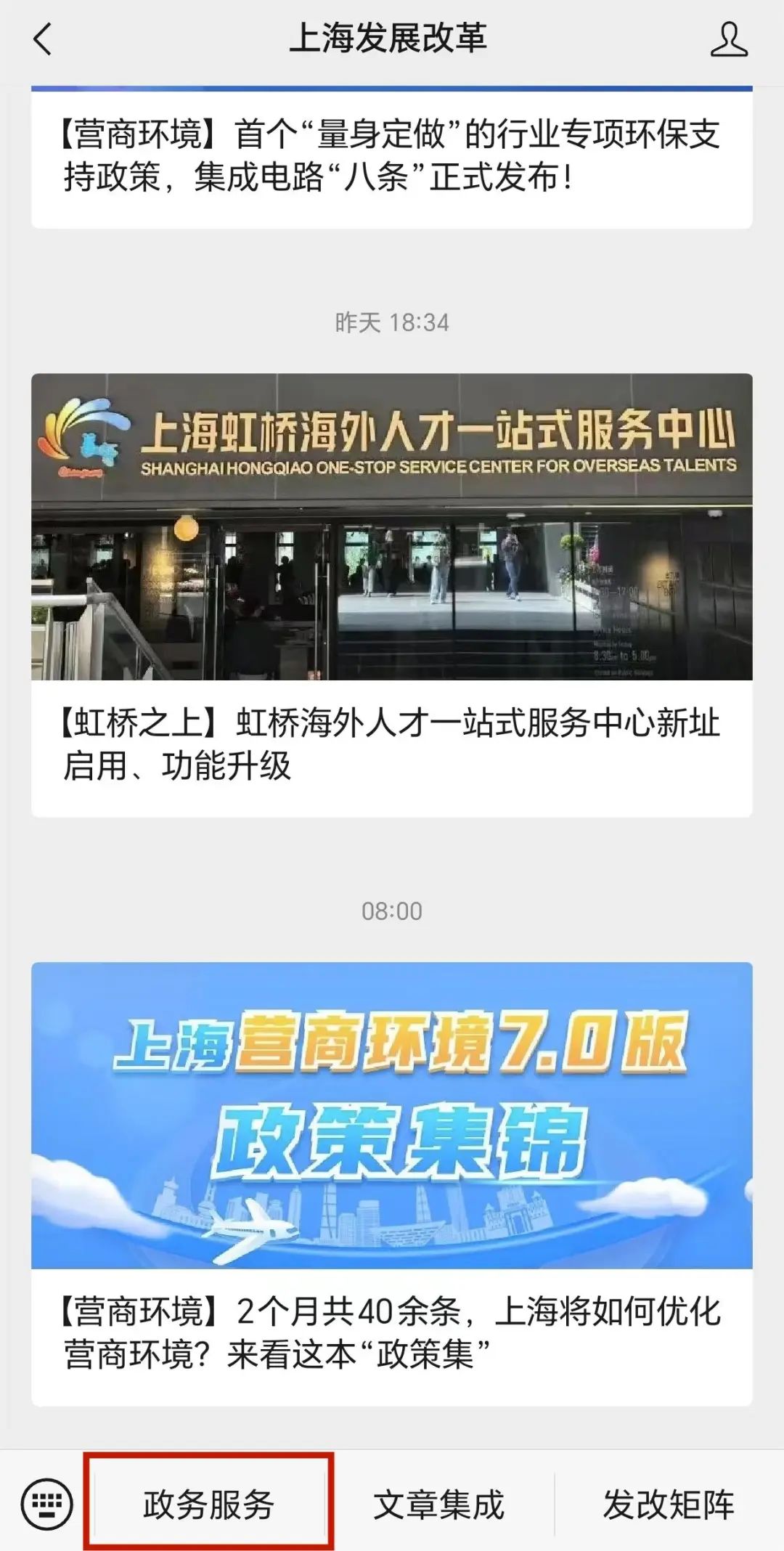Open the 营商环境7.0版 政策集锦 article
Screen dimensions: 784x1551
[391, 1184]
